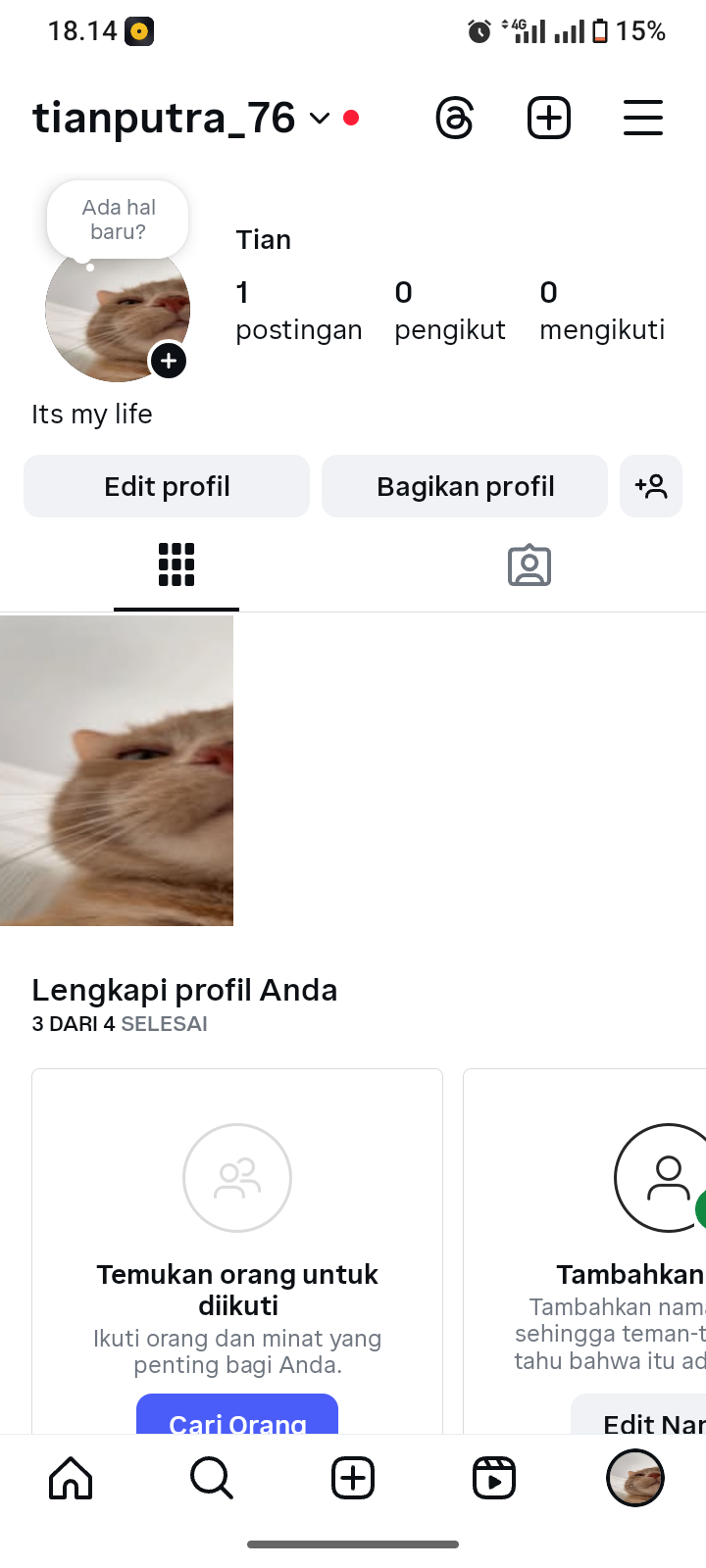The height and width of the screenshot is (1568, 706).
Task: Tap the "Ada hal baru?" note bubble
Action: pos(118,220)
